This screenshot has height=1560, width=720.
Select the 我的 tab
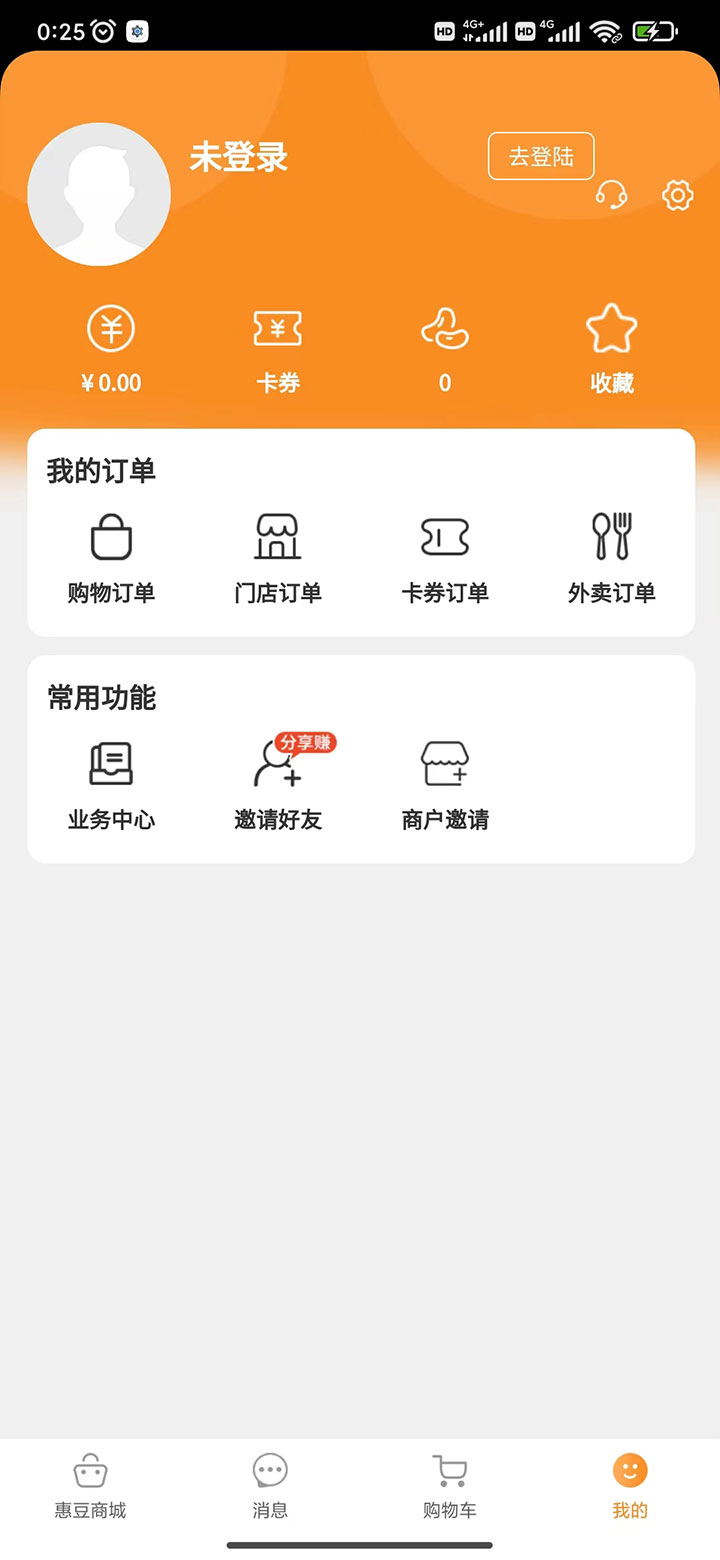pyautogui.click(x=630, y=1488)
